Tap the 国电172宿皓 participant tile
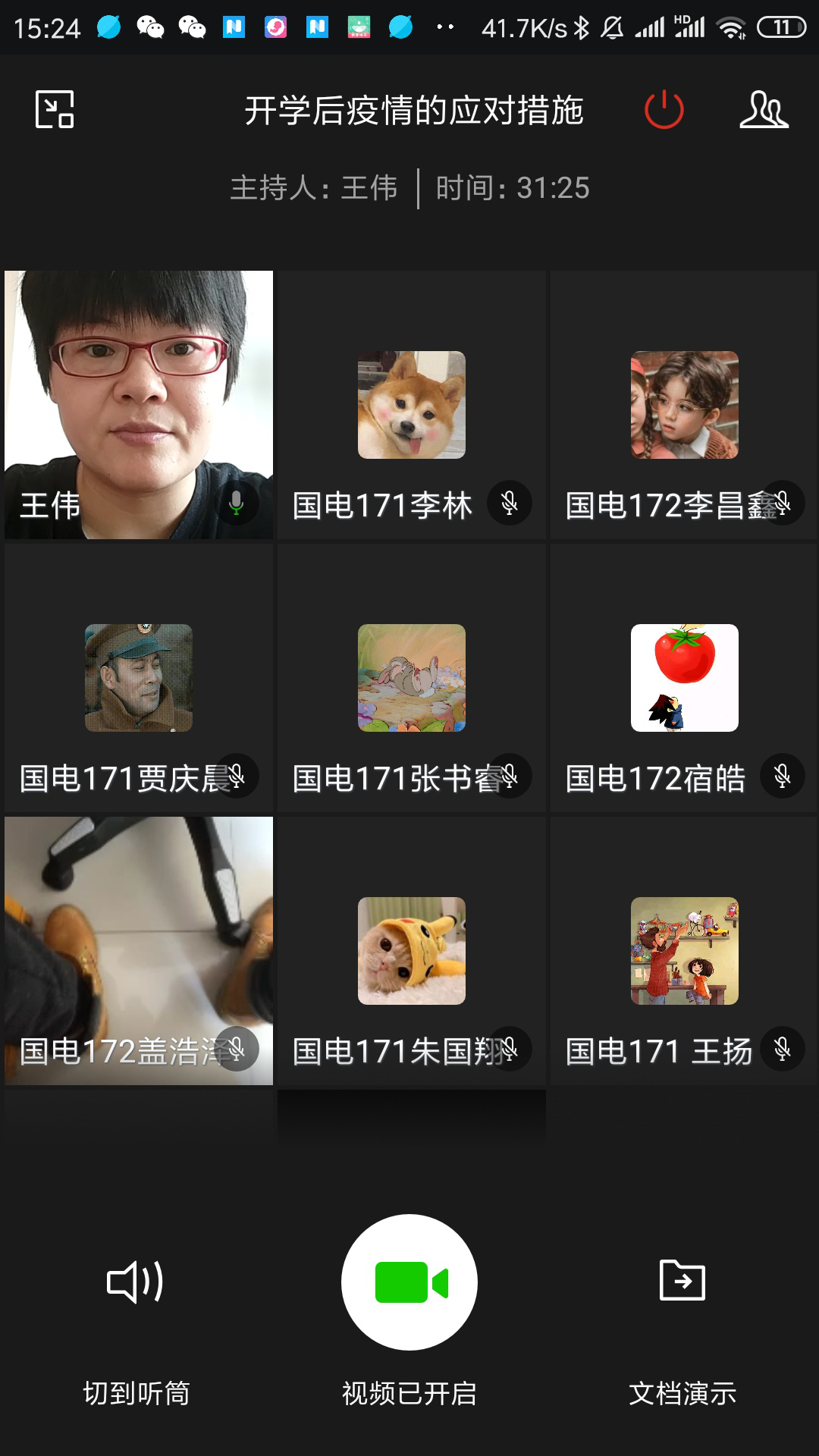Image resolution: width=819 pixels, height=1456 pixels. point(684,677)
